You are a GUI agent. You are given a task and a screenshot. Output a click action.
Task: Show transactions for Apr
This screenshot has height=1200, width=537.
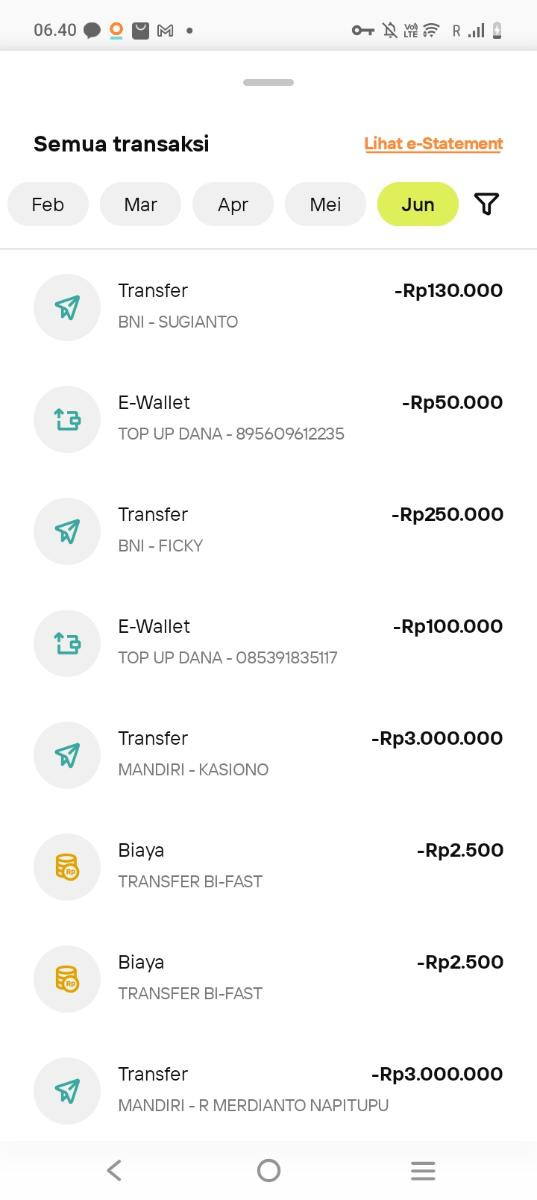233,204
